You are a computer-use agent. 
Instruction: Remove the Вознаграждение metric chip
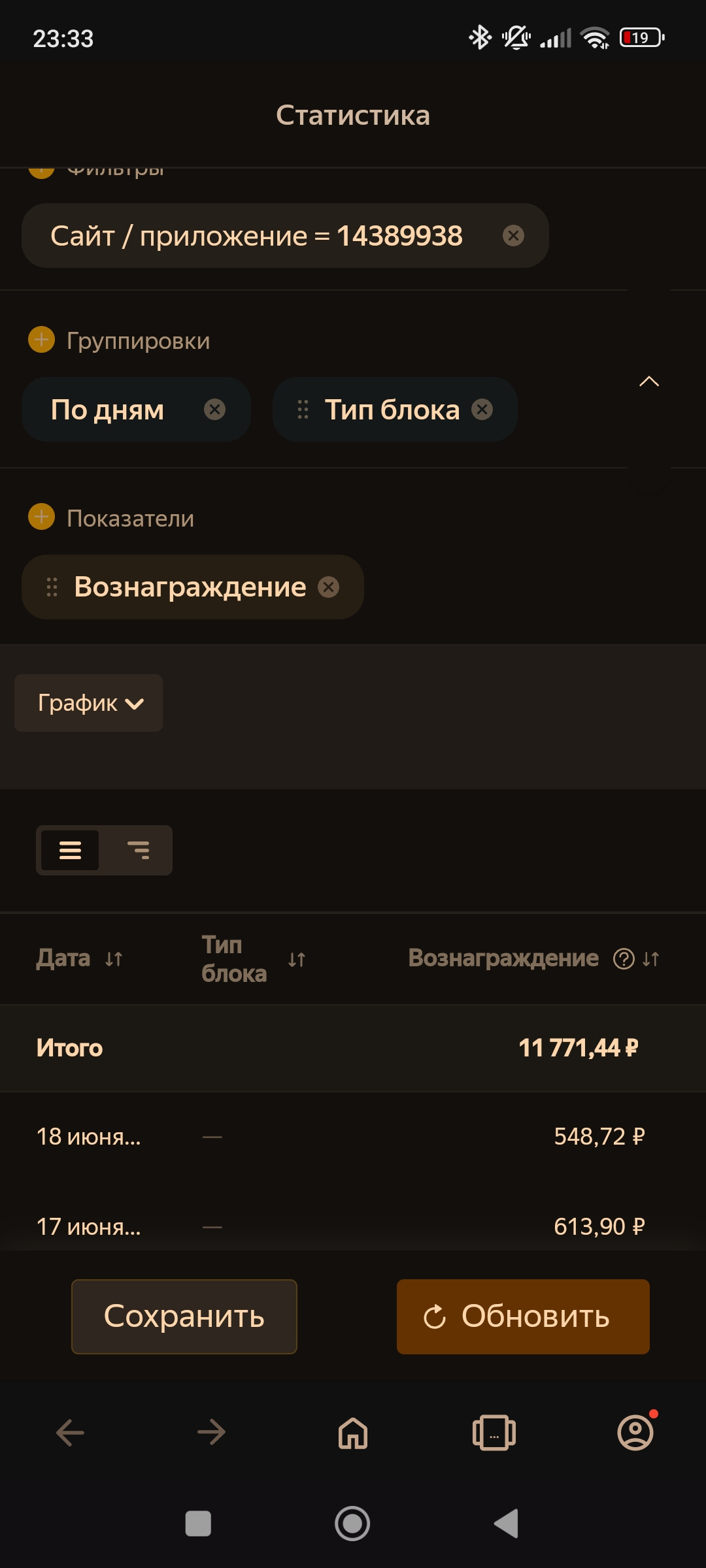click(x=329, y=587)
